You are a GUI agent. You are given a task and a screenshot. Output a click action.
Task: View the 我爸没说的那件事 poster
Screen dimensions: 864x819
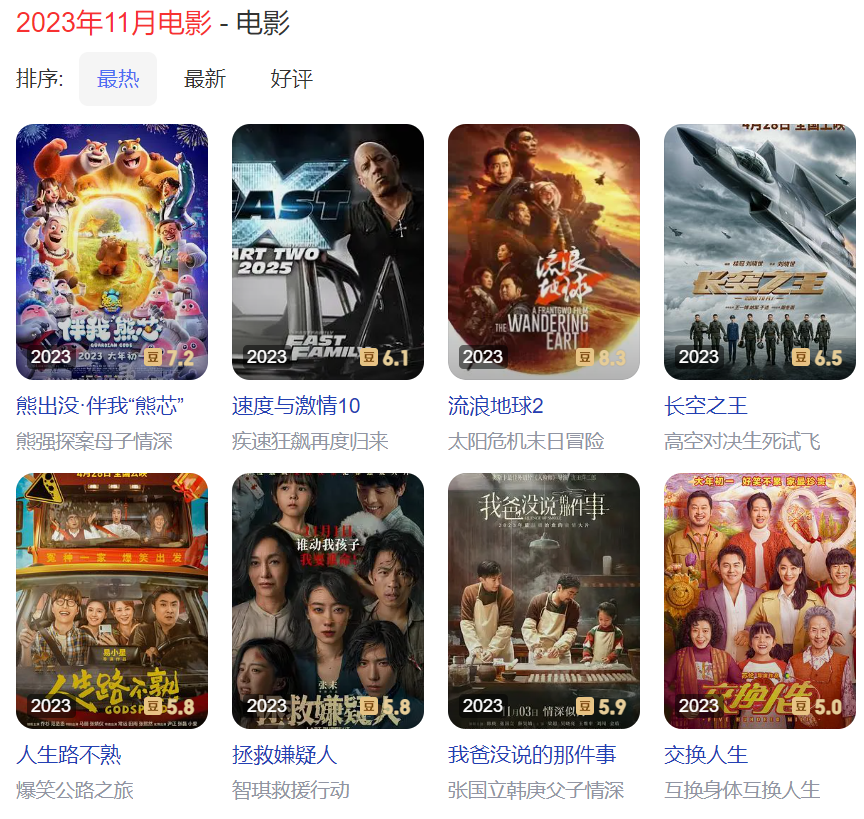pos(544,600)
